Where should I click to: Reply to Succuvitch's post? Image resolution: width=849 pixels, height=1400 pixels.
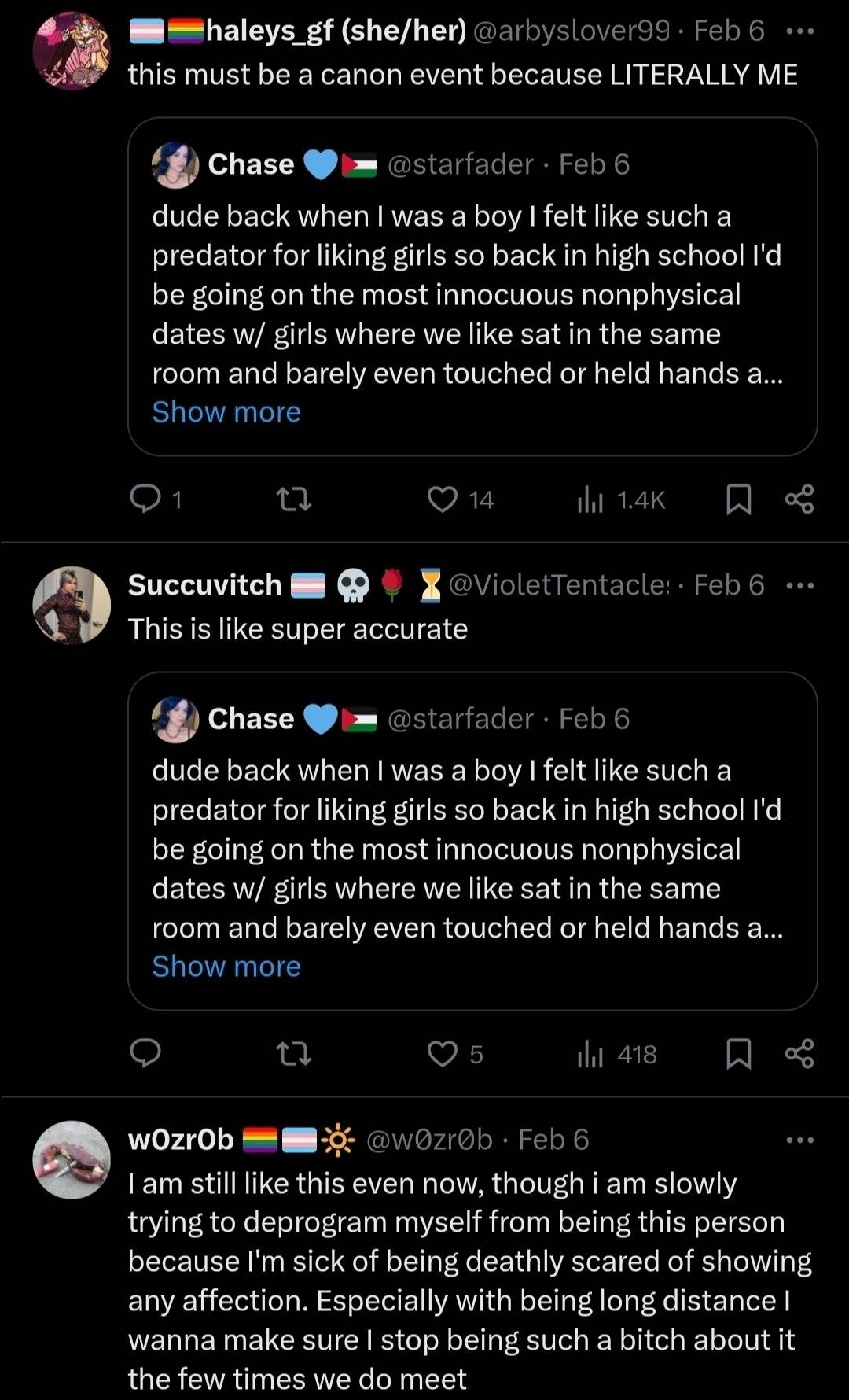pyautogui.click(x=145, y=1053)
